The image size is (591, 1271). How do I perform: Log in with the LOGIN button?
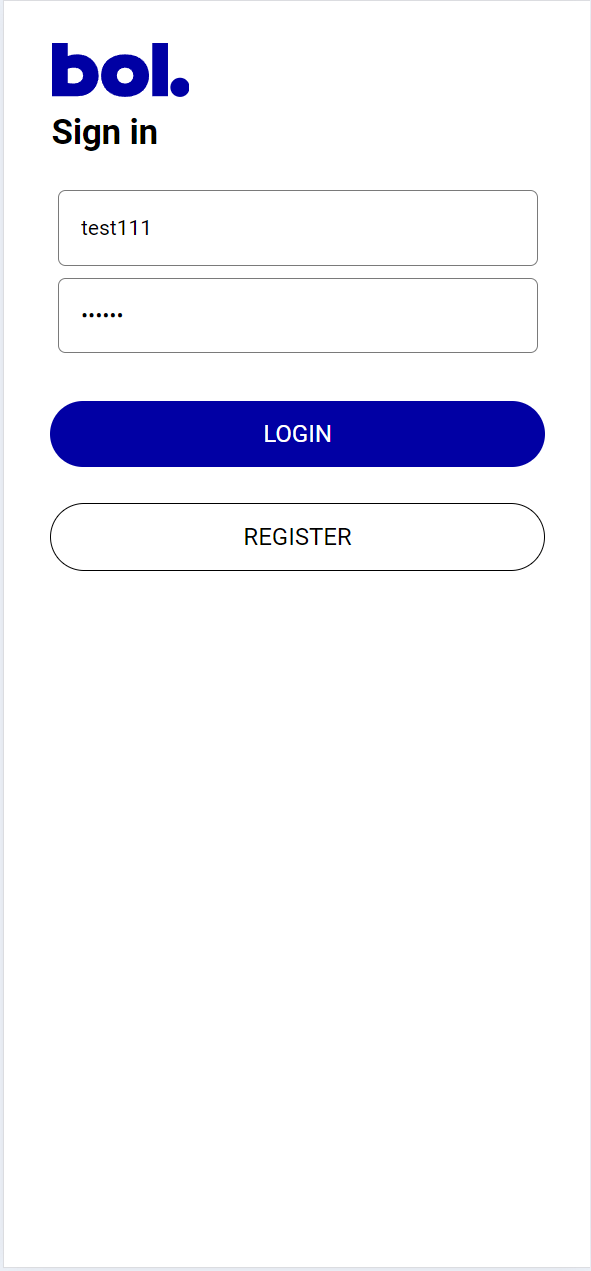(297, 434)
